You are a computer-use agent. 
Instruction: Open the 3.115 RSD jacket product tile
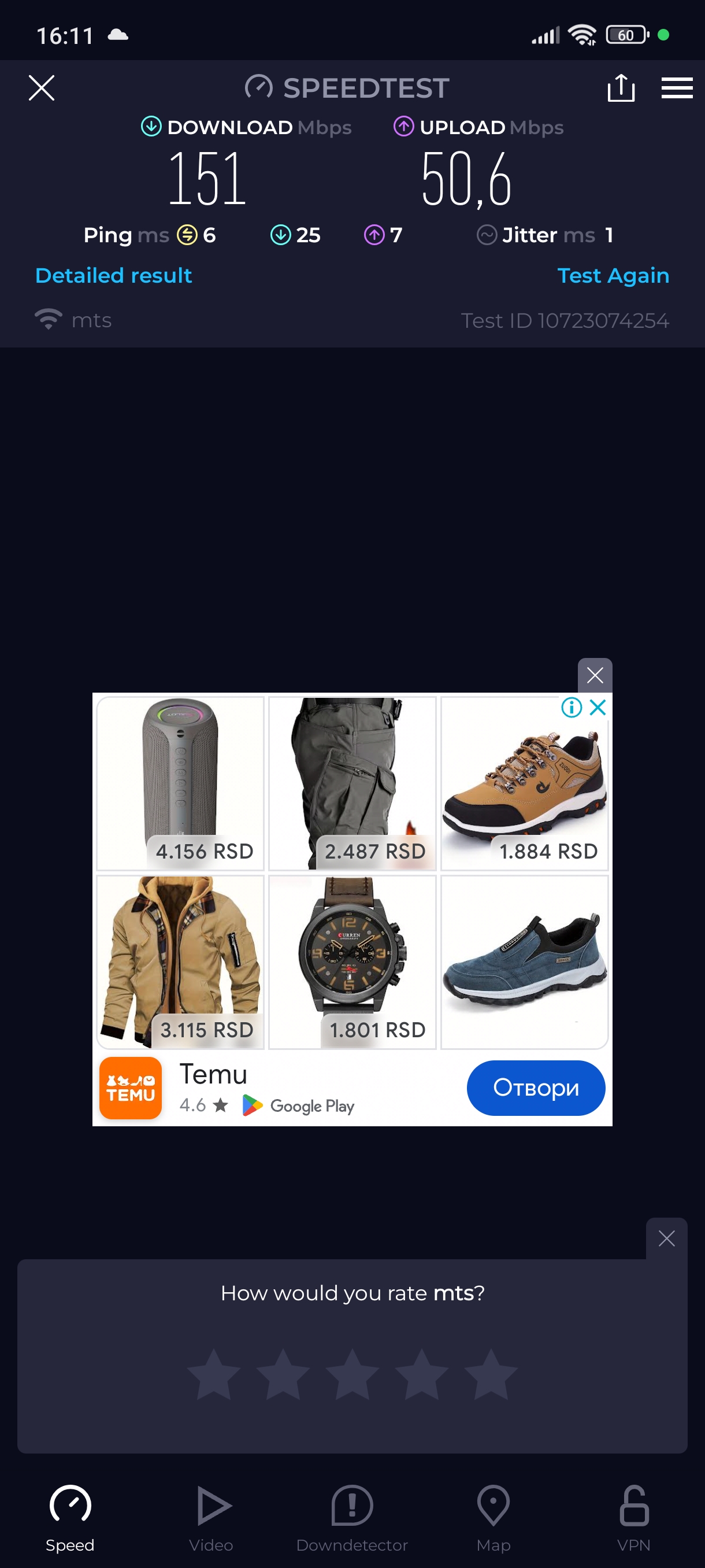coord(180,961)
